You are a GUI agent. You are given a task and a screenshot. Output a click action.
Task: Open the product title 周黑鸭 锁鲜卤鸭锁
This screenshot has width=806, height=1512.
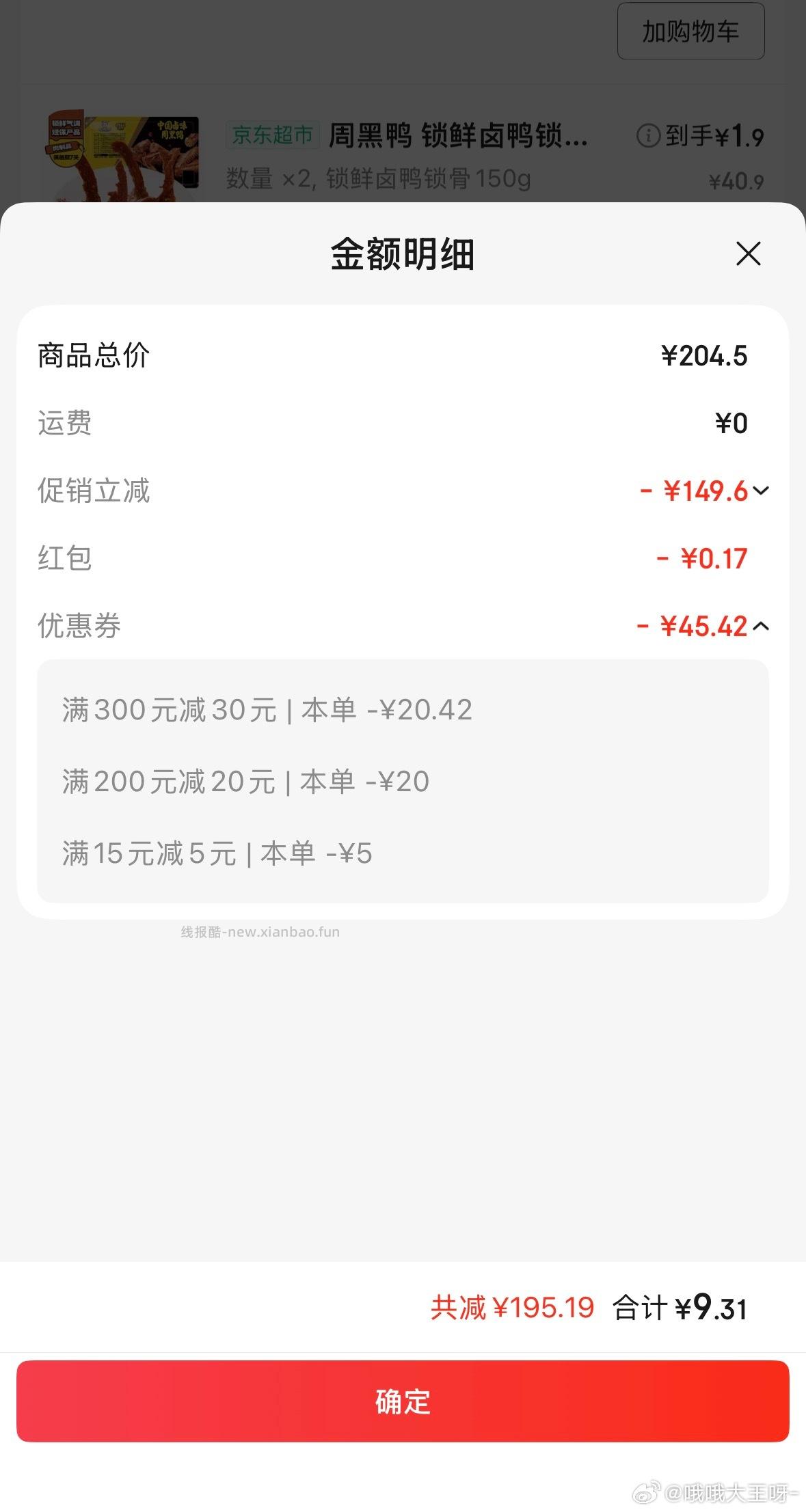click(457, 136)
